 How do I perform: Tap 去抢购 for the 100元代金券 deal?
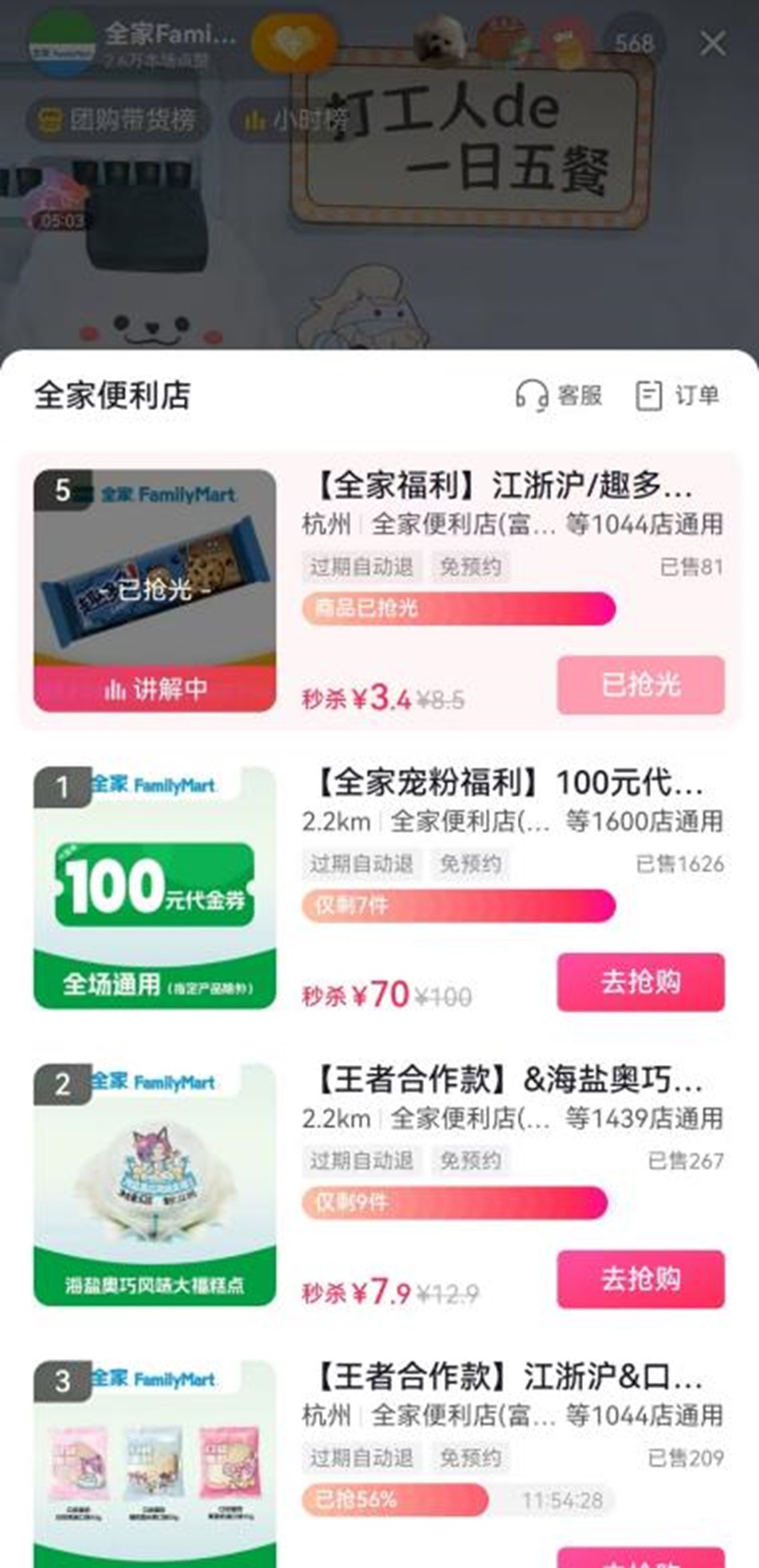[x=640, y=982]
